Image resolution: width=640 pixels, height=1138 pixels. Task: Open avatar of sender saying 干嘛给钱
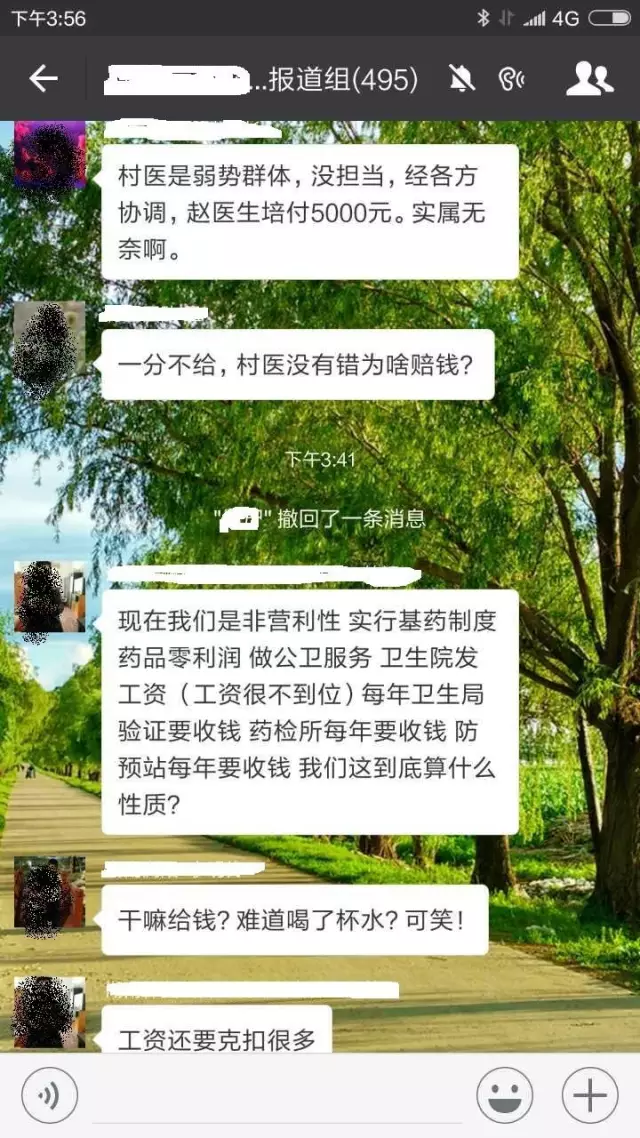coord(49,892)
